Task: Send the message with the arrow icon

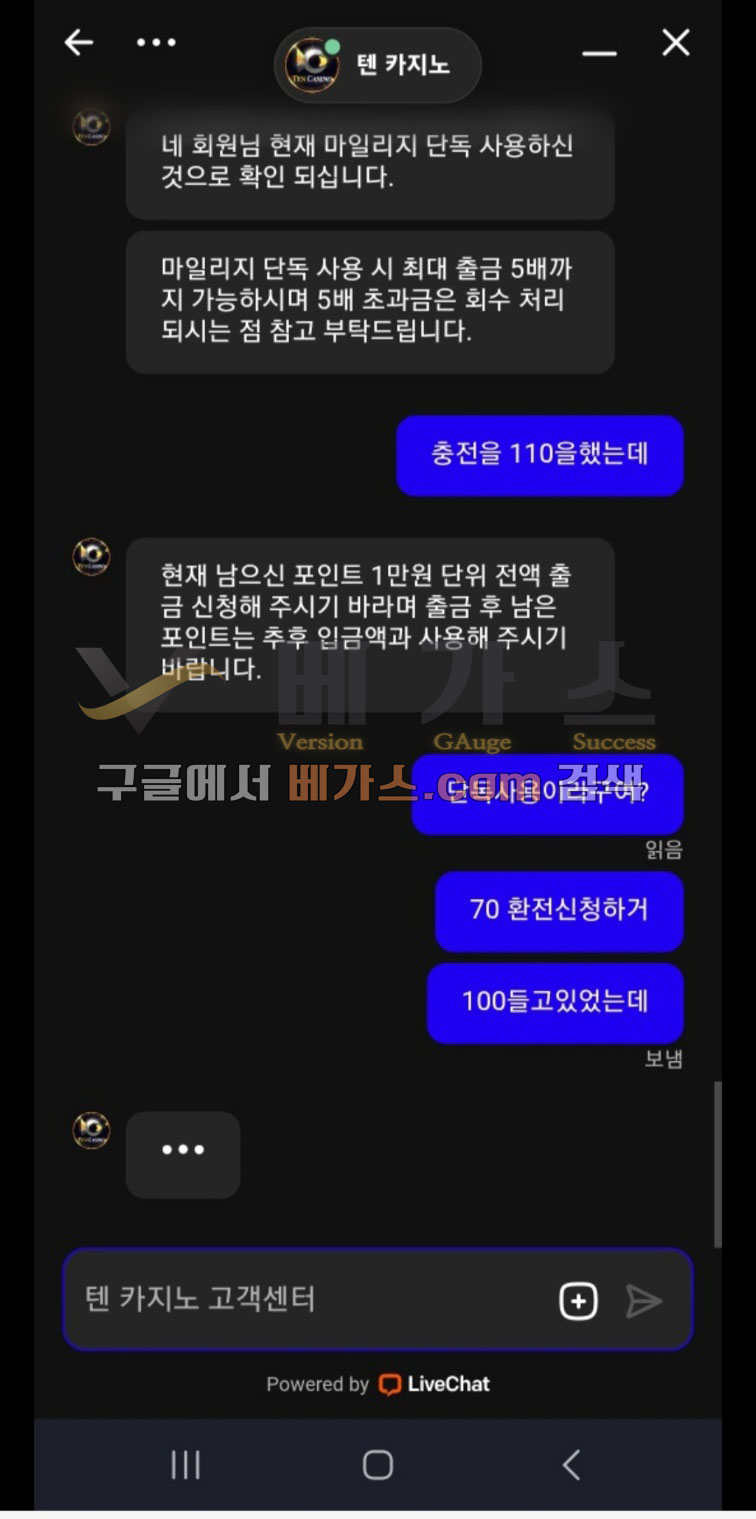Action: click(x=644, y=1301)
